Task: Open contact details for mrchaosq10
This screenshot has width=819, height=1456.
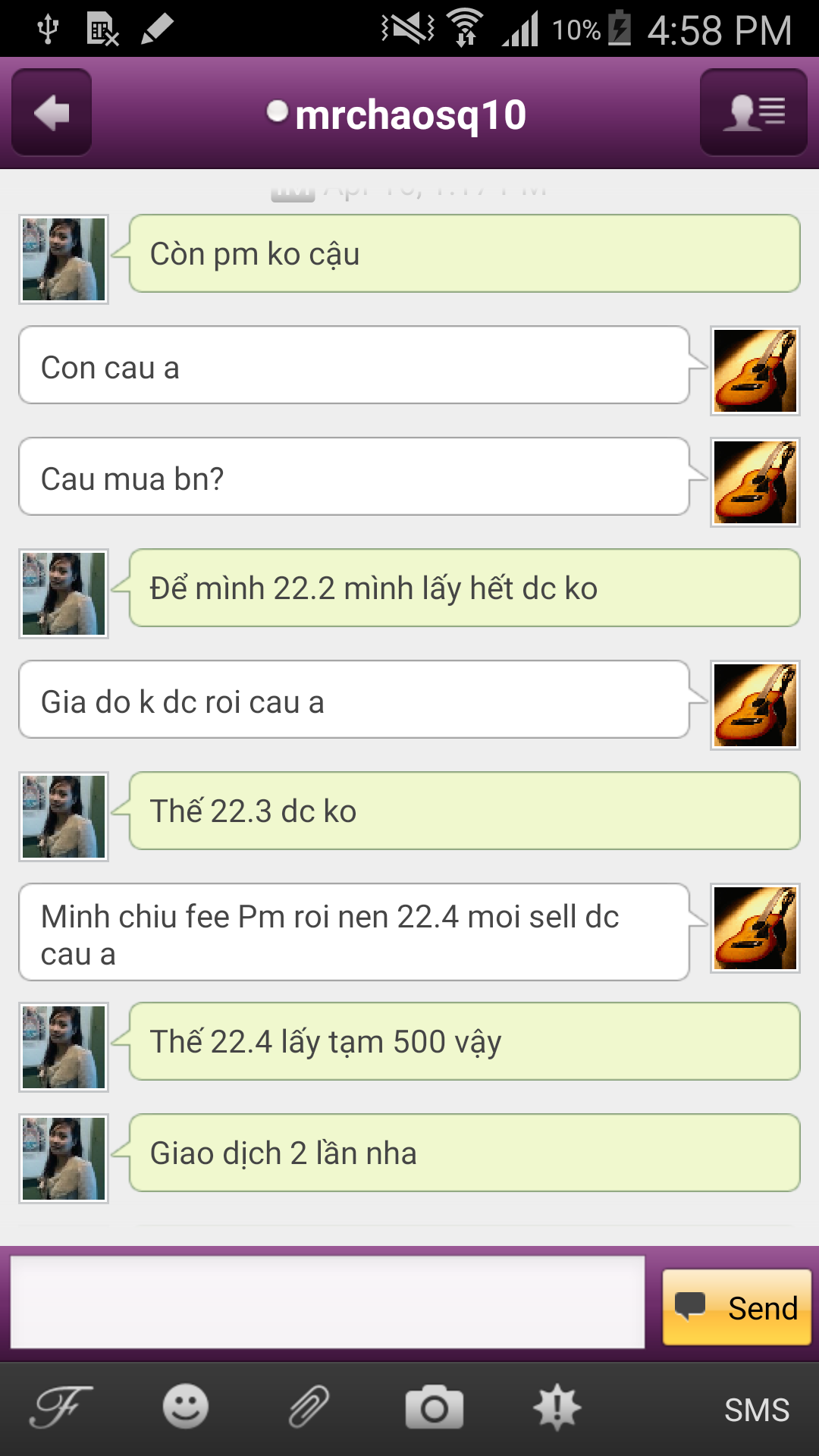Action: click(753, 112)
